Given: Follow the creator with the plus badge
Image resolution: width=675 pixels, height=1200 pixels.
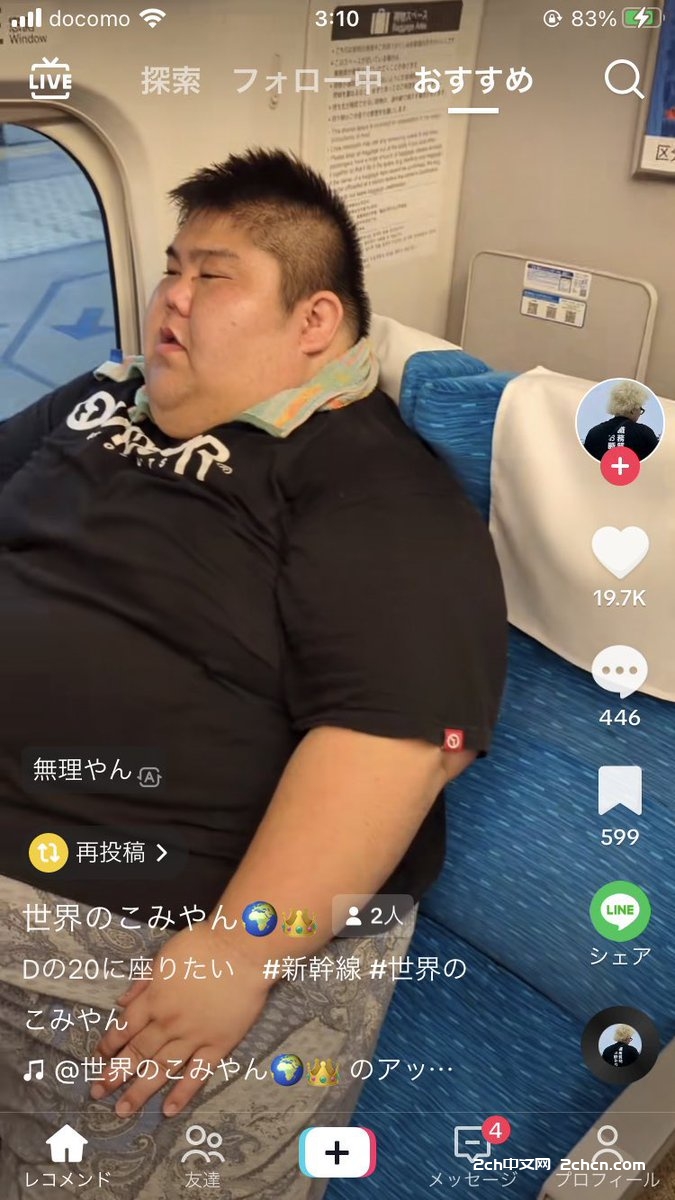Looking at the screenshot, I should (x=619, y=466).
